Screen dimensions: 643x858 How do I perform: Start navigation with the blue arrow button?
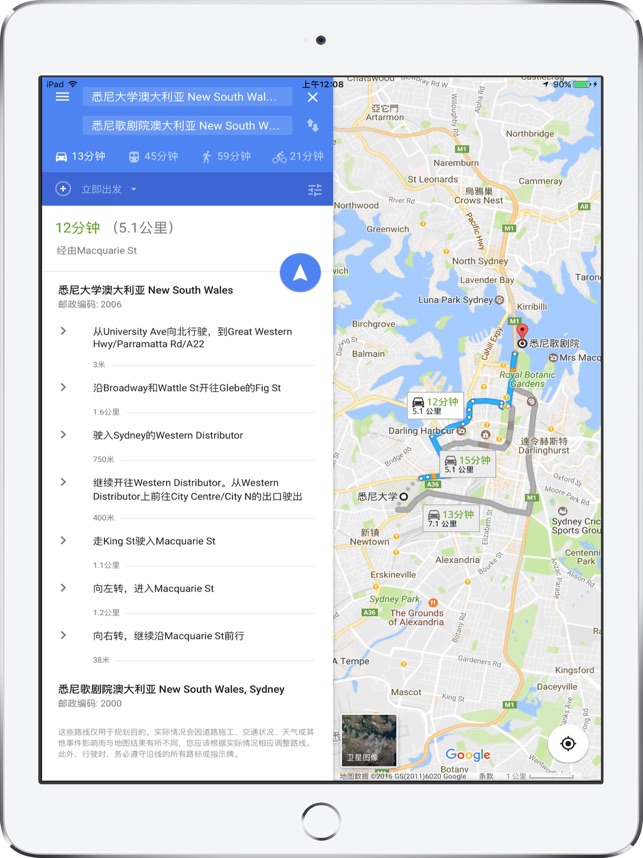coord(300,272)
